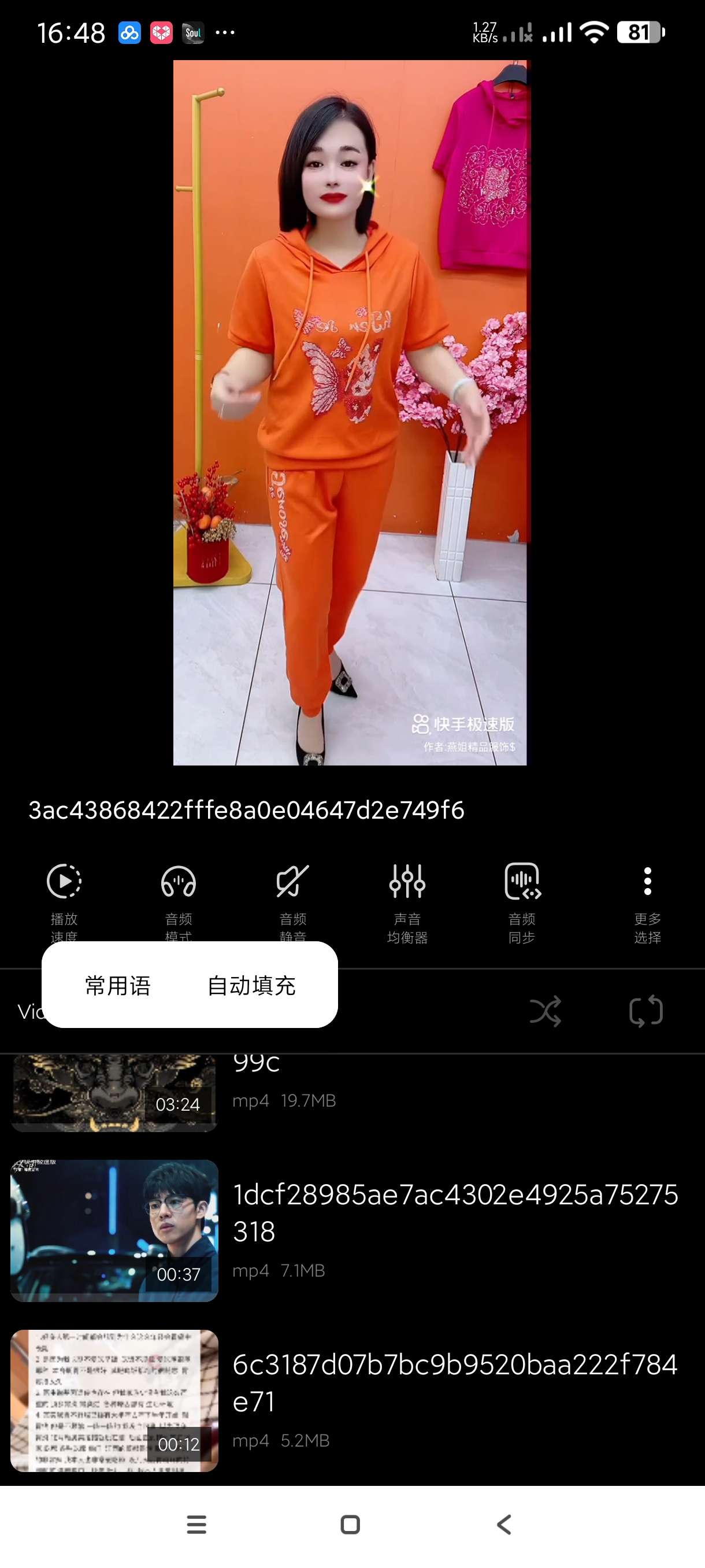This screenshot has width=705, height=1568.
Task: Toggle repeat mode
Action: [646, 1011]
